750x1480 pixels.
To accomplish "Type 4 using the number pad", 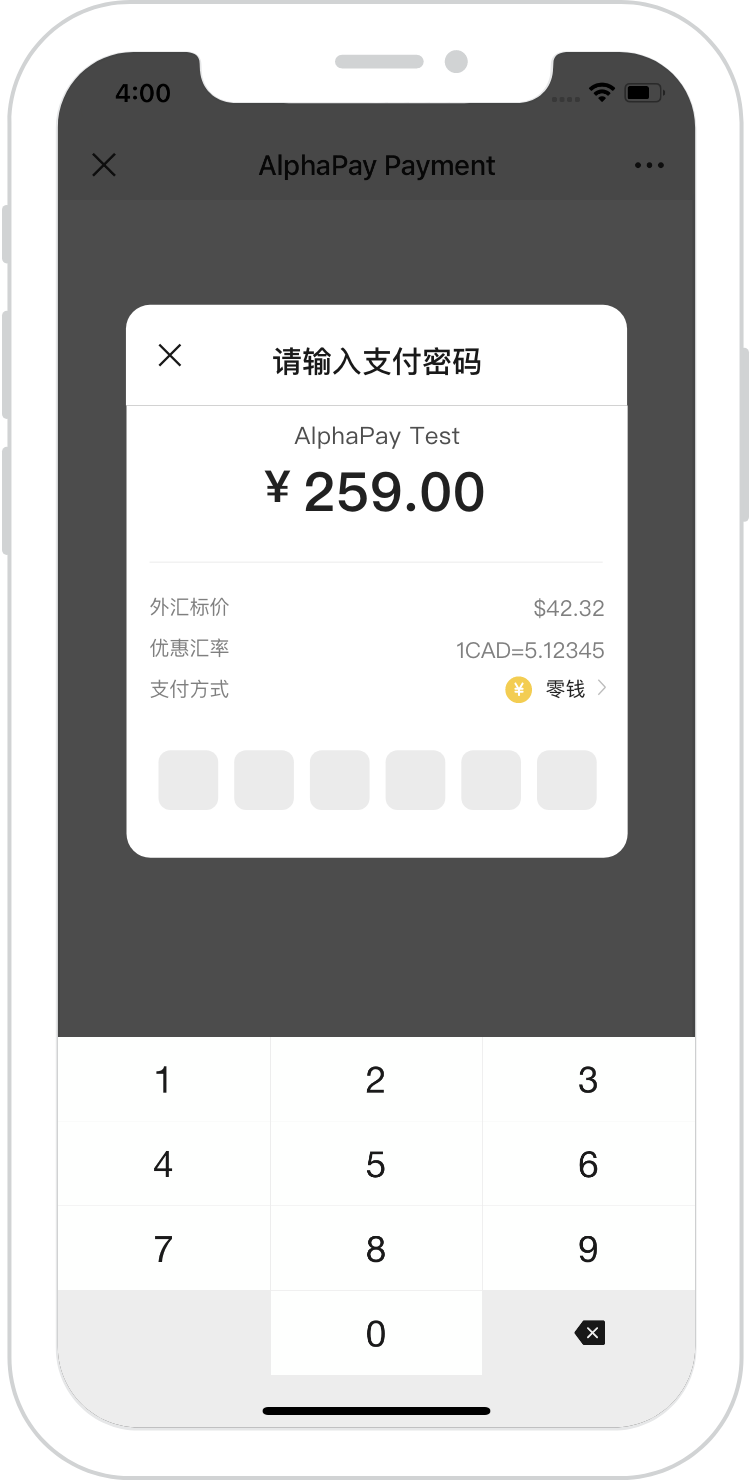I will (x=163, y=1164).
